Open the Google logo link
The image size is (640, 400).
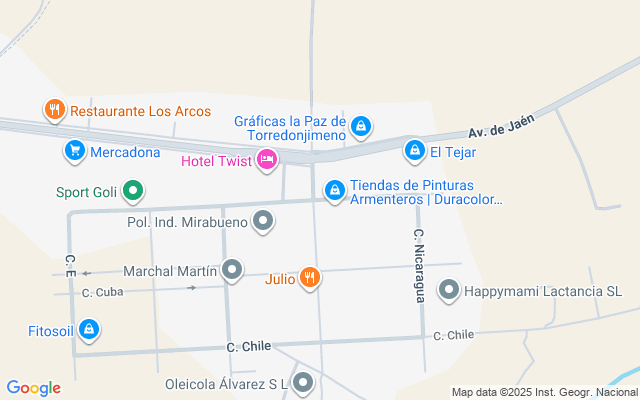34,388
